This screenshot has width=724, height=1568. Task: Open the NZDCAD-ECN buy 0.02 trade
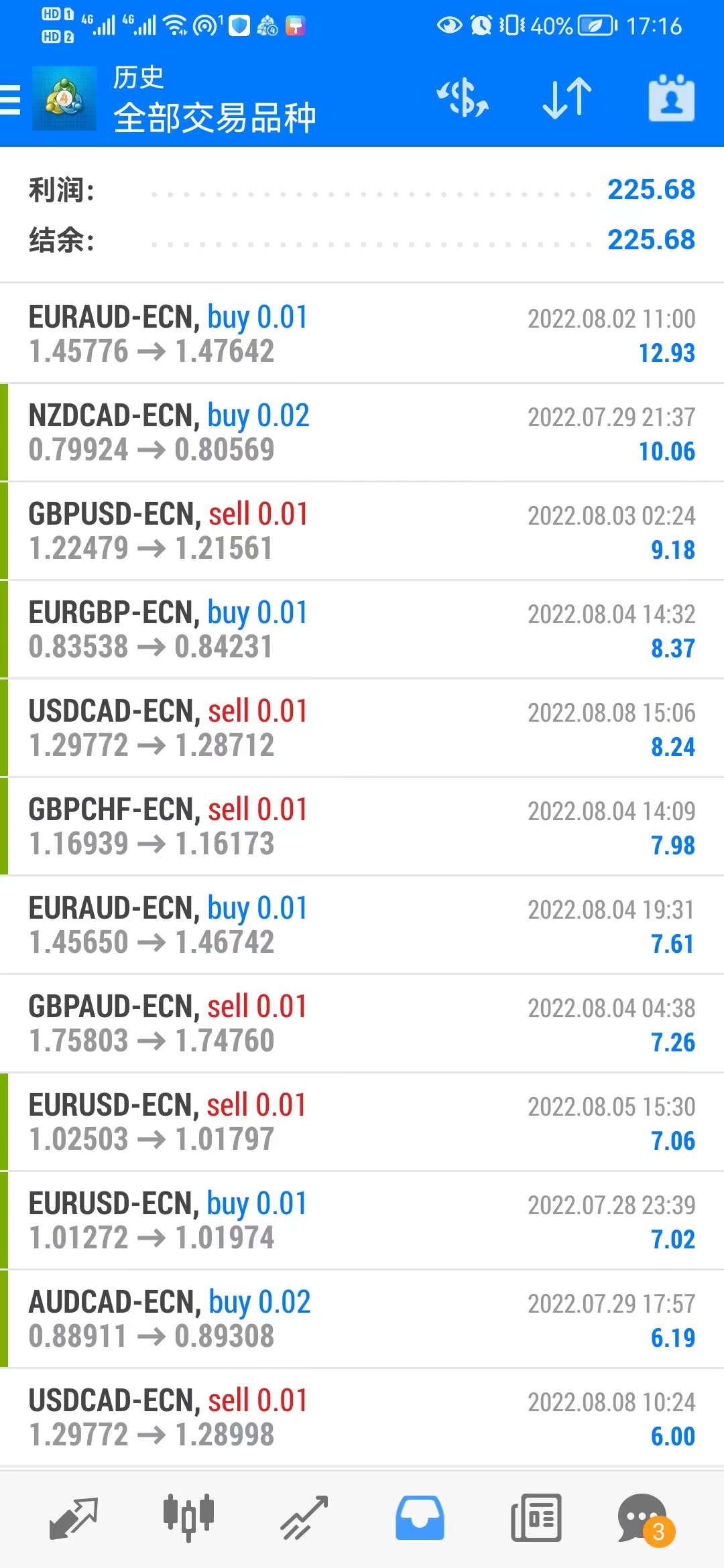point(362,433)
